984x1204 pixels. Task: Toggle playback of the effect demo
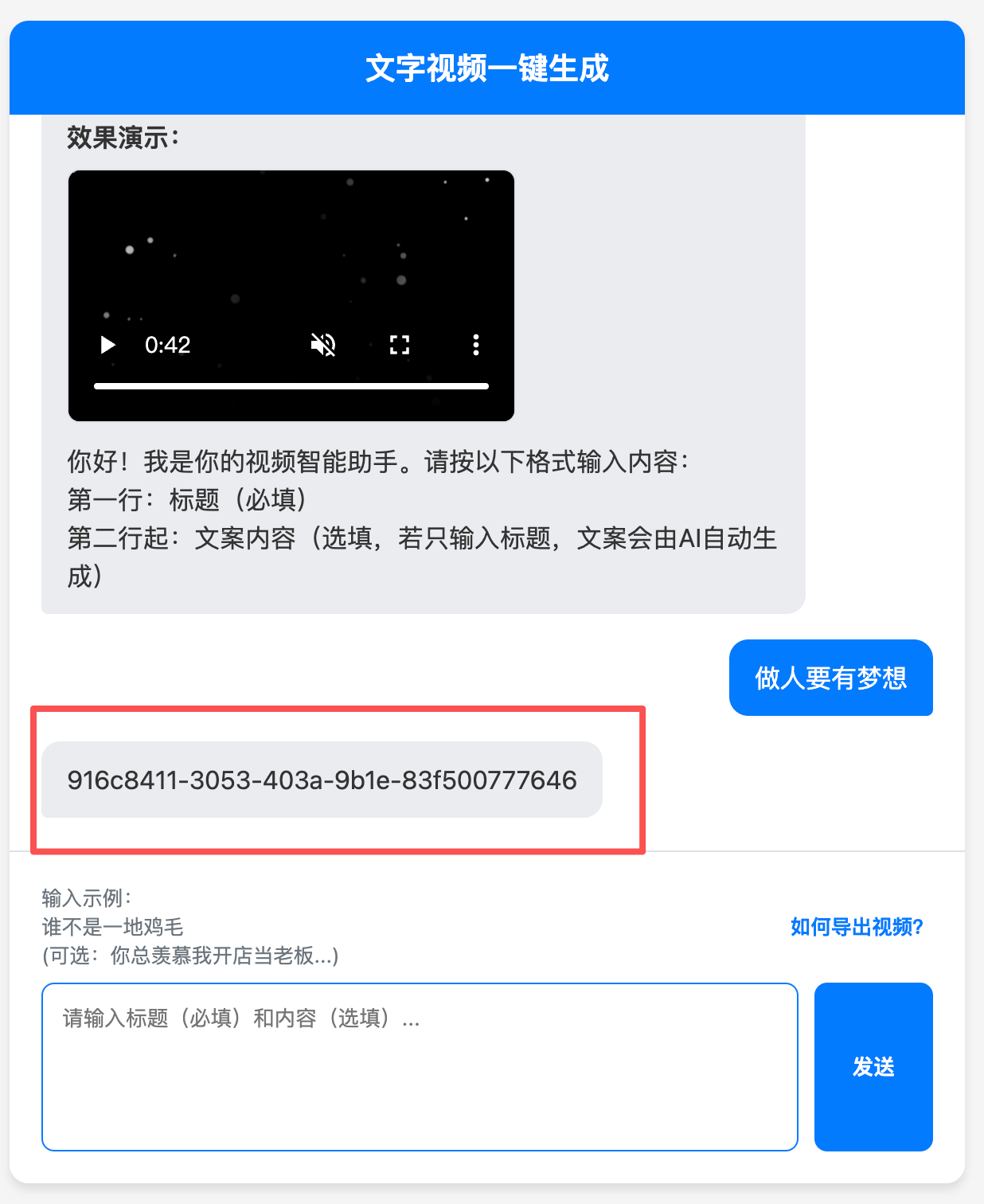coord(107,345)
